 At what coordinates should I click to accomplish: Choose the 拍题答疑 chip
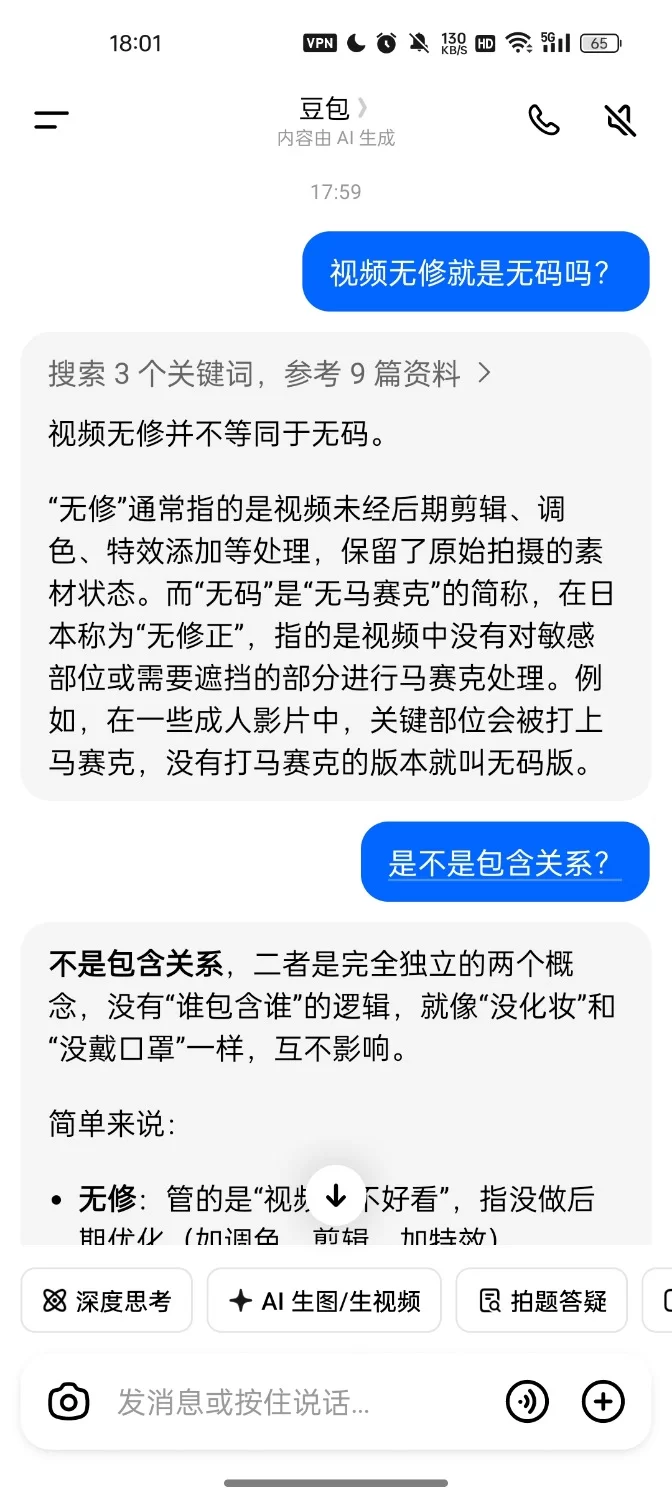click(x=542, y=1301)
